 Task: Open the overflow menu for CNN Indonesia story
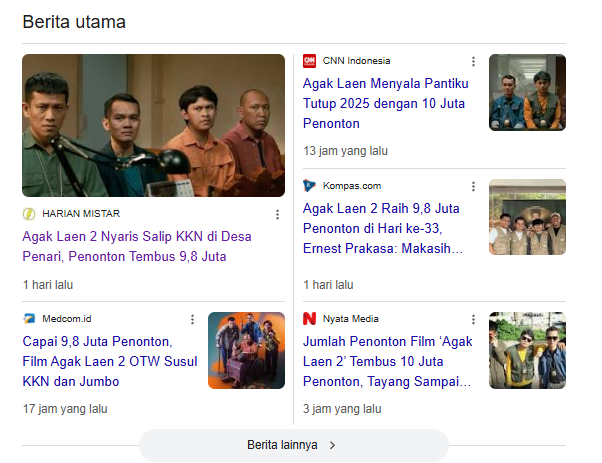474,61
